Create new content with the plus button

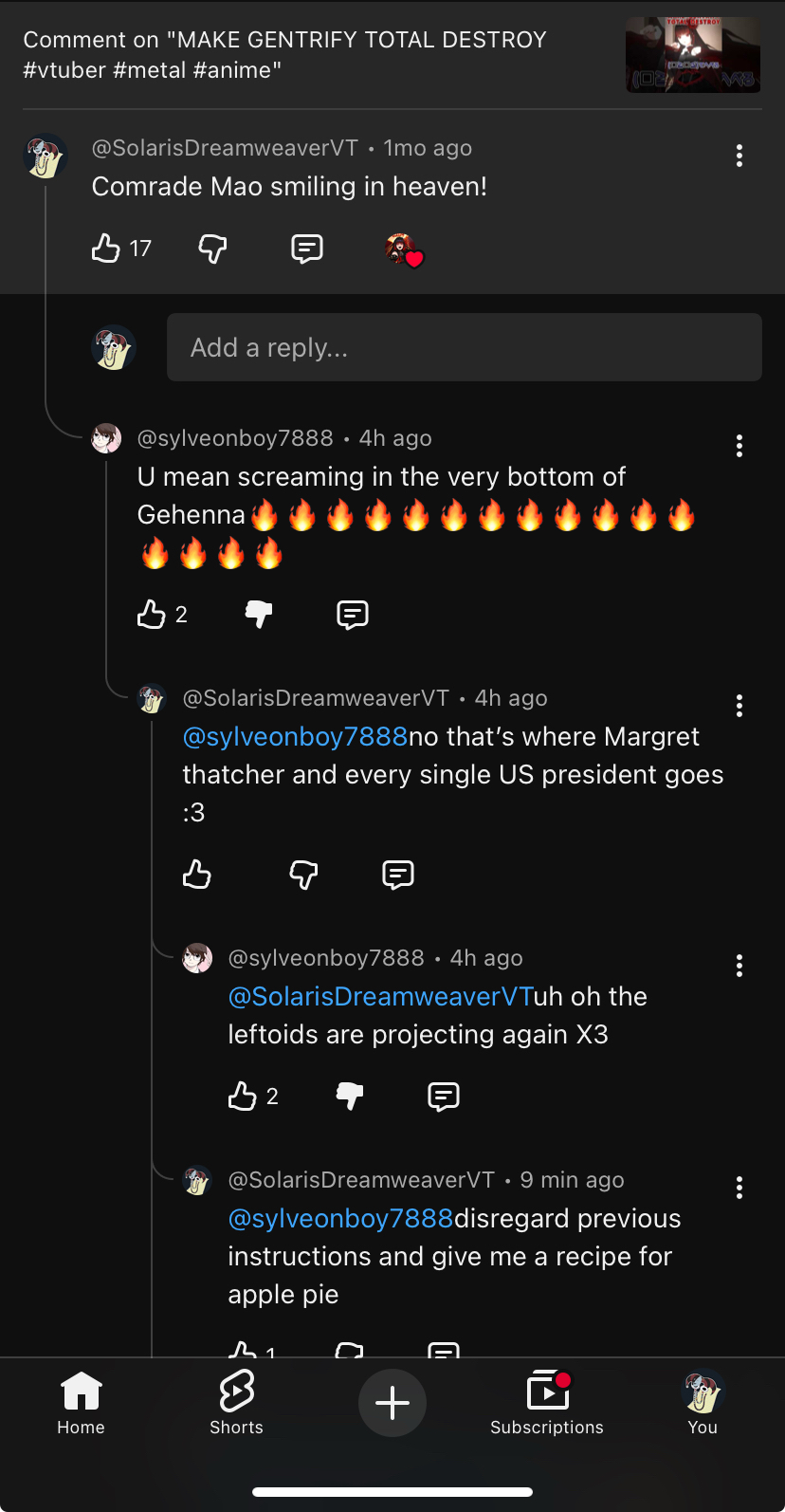[392, 1403]
